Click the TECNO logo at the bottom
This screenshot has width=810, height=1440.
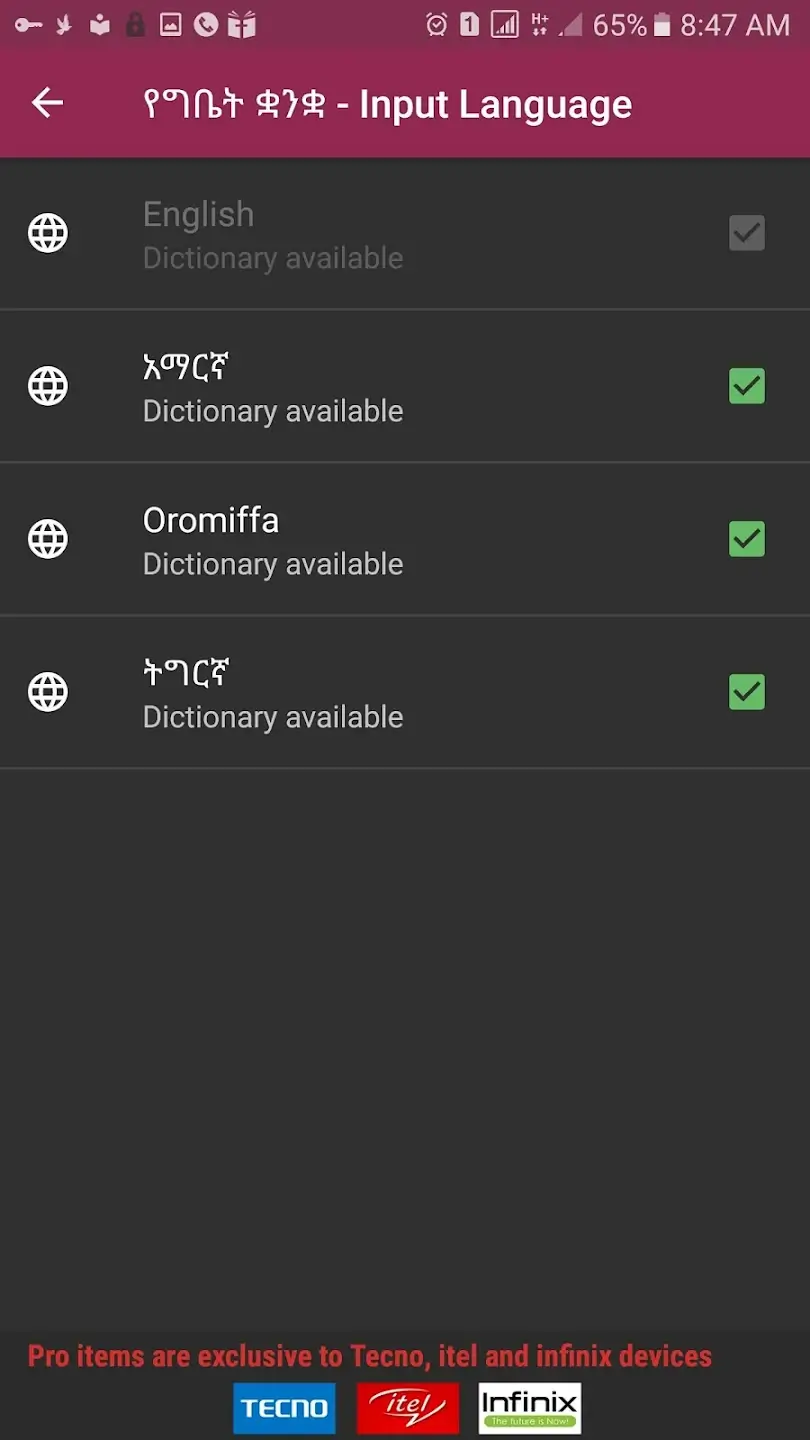[x=284, y=1407]
